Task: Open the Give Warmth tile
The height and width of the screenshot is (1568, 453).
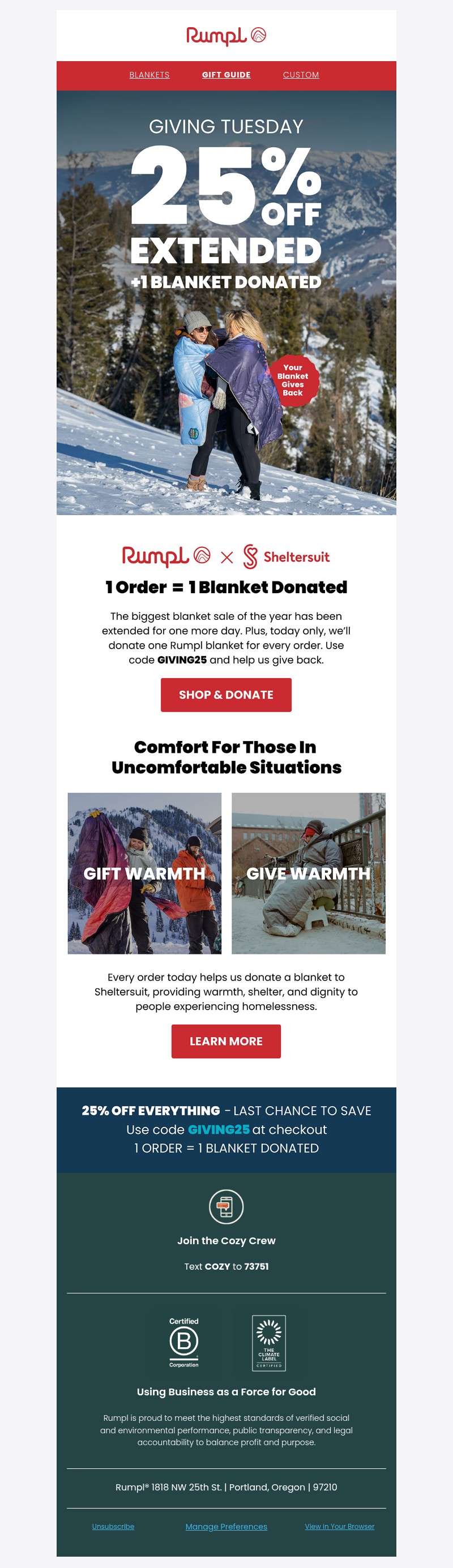Action: point(308,873)
